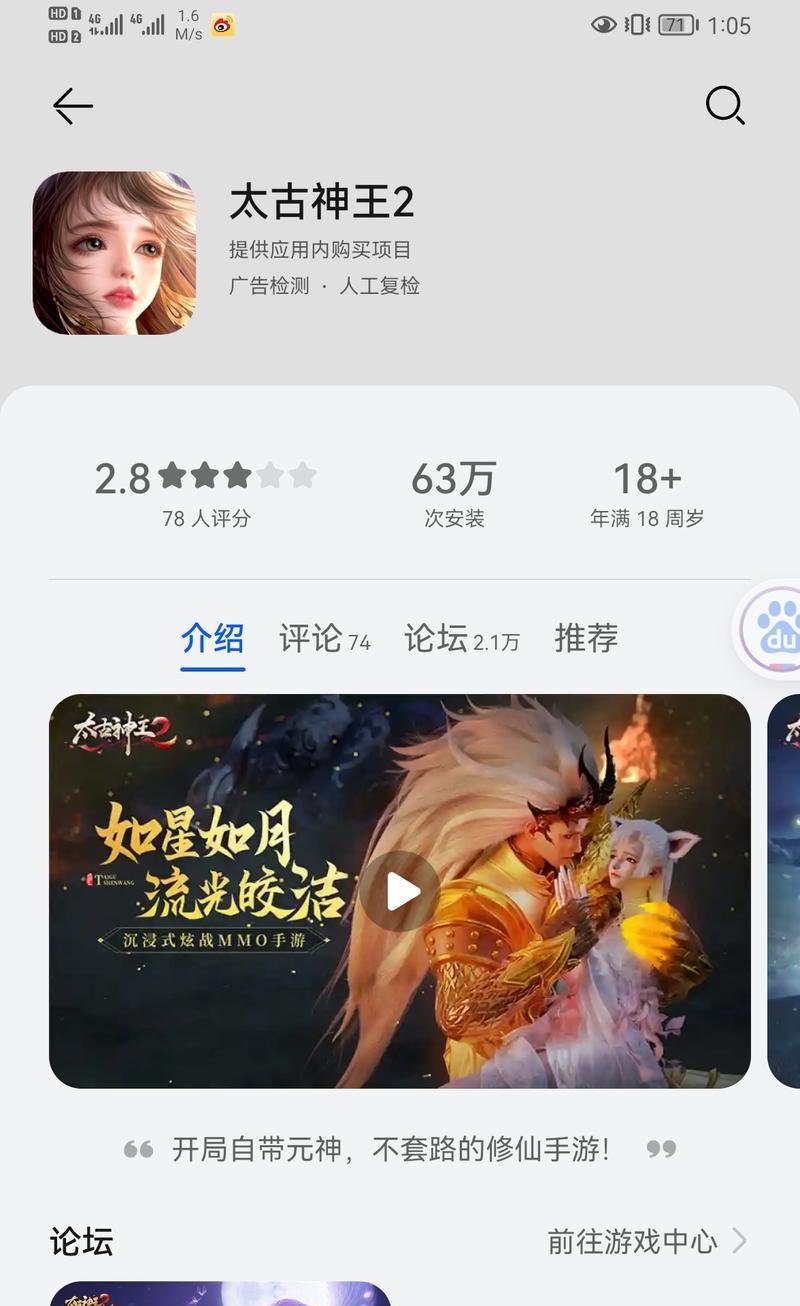Go back using the arrow icon
Viewport: 800px width, 1306px height.
click(x=73, y=106)
